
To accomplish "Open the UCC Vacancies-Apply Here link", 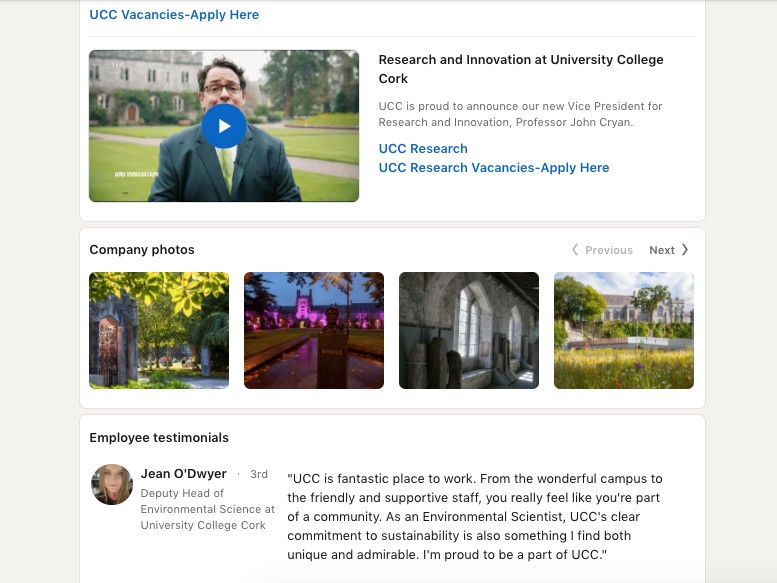I will pos(174,15).
